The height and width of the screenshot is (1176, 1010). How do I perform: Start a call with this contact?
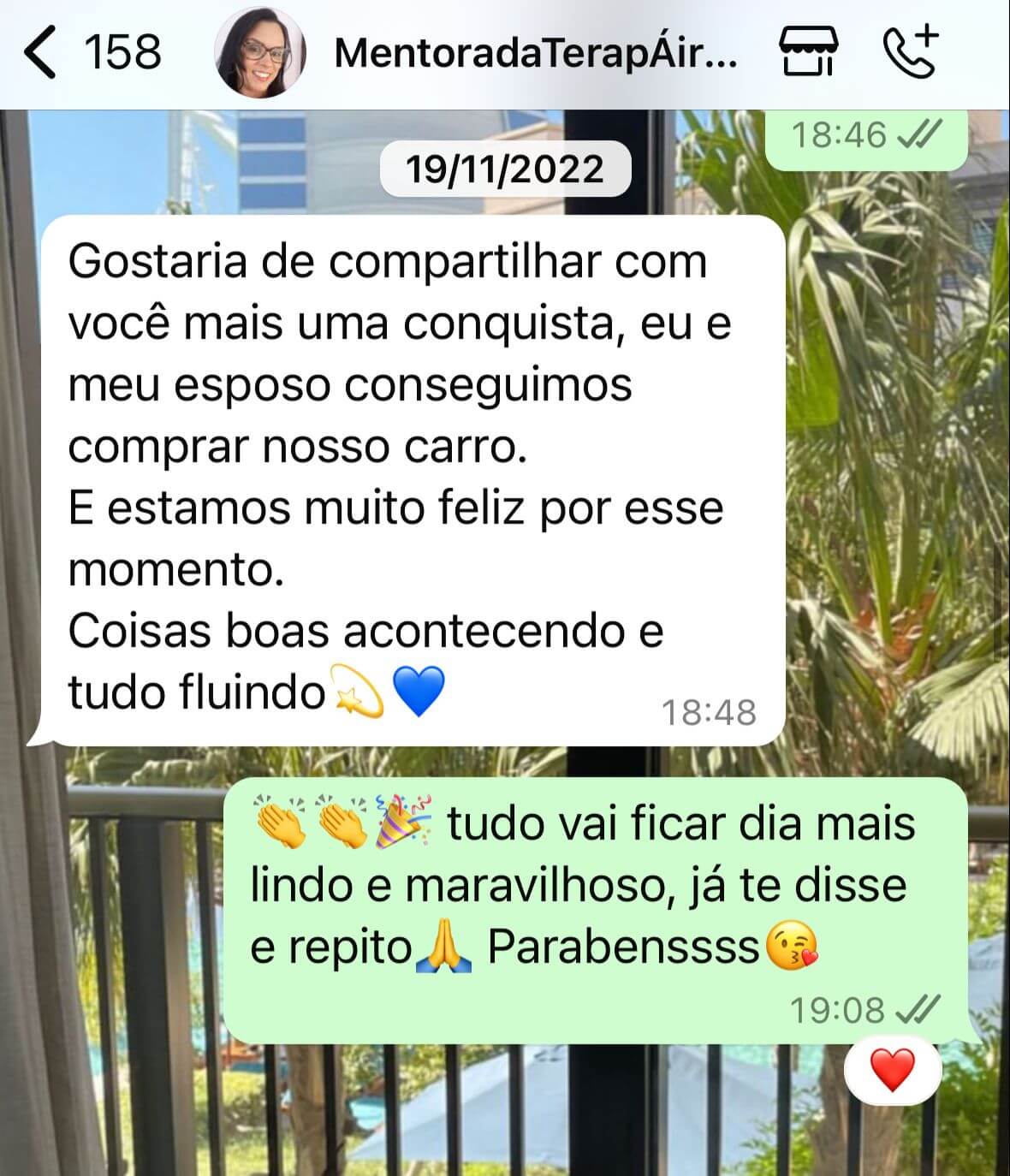pyautogui.click(x=911, y=52)
